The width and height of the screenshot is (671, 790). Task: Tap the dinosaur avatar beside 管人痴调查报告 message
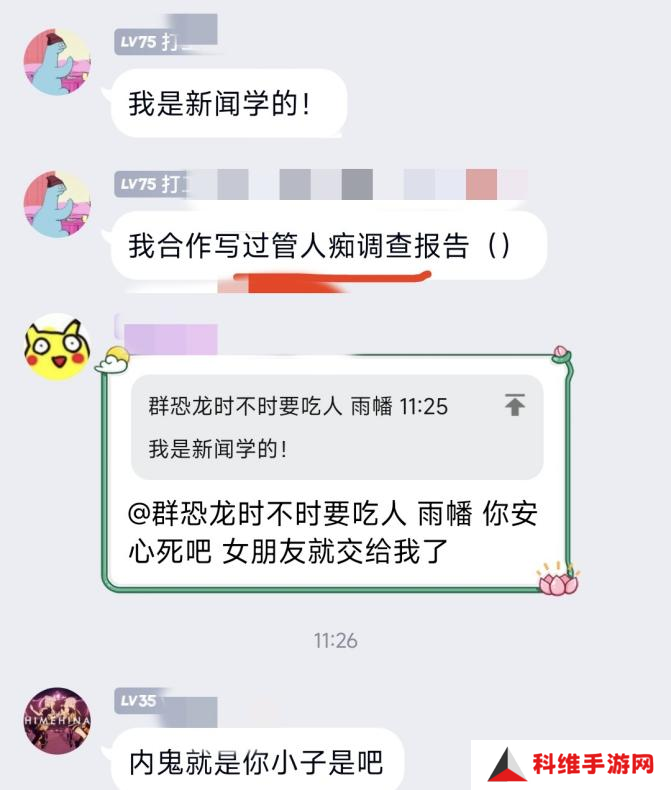point(57,204)
